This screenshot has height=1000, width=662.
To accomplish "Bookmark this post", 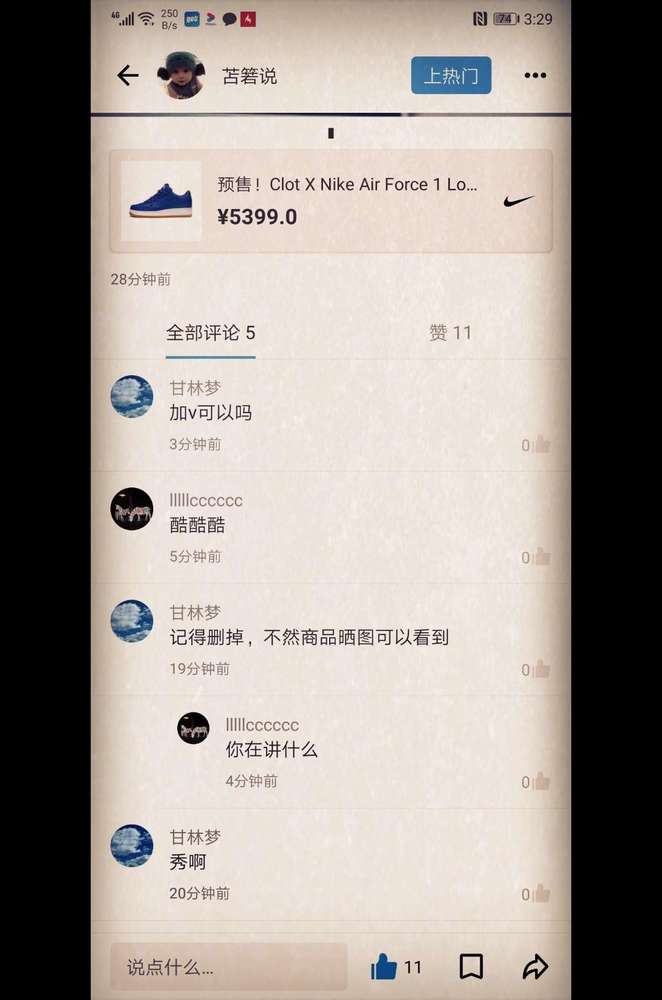I will pyautogui.click(x=471, y=967).
